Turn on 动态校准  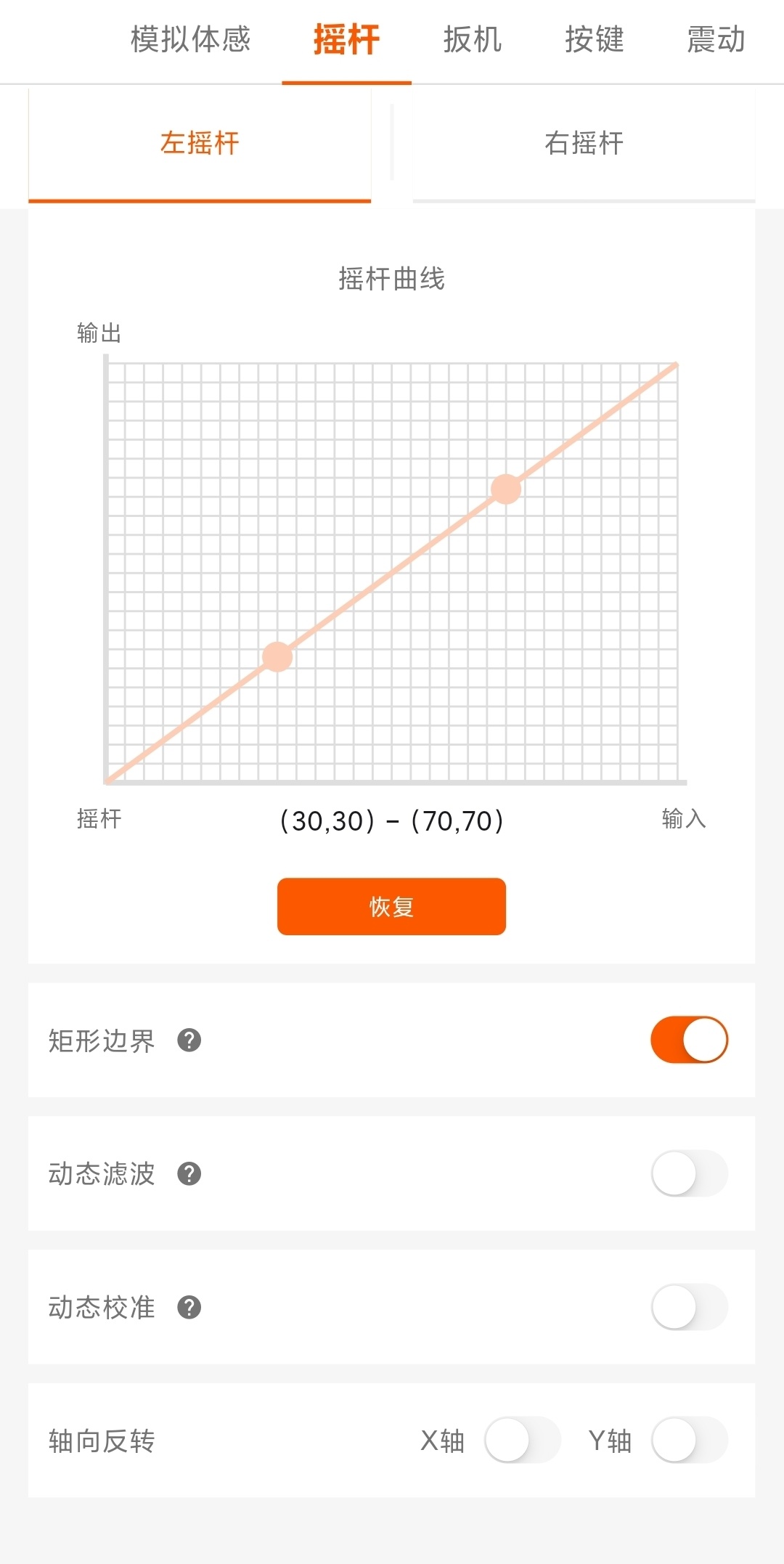pyautogui.click(x=689, y=1307)
